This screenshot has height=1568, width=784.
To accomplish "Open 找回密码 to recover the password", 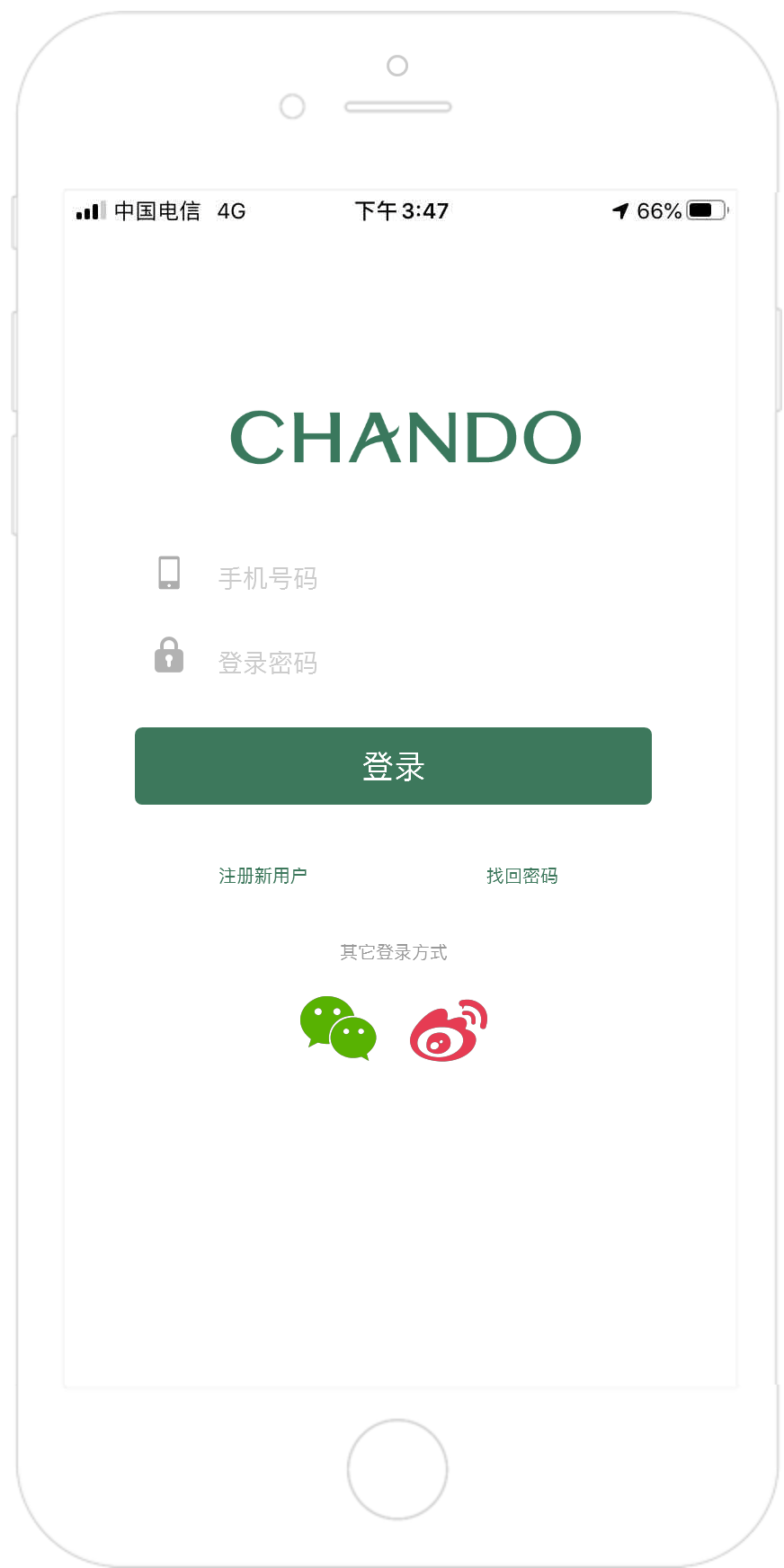I will pyautogui.click(x=521, y=876).
